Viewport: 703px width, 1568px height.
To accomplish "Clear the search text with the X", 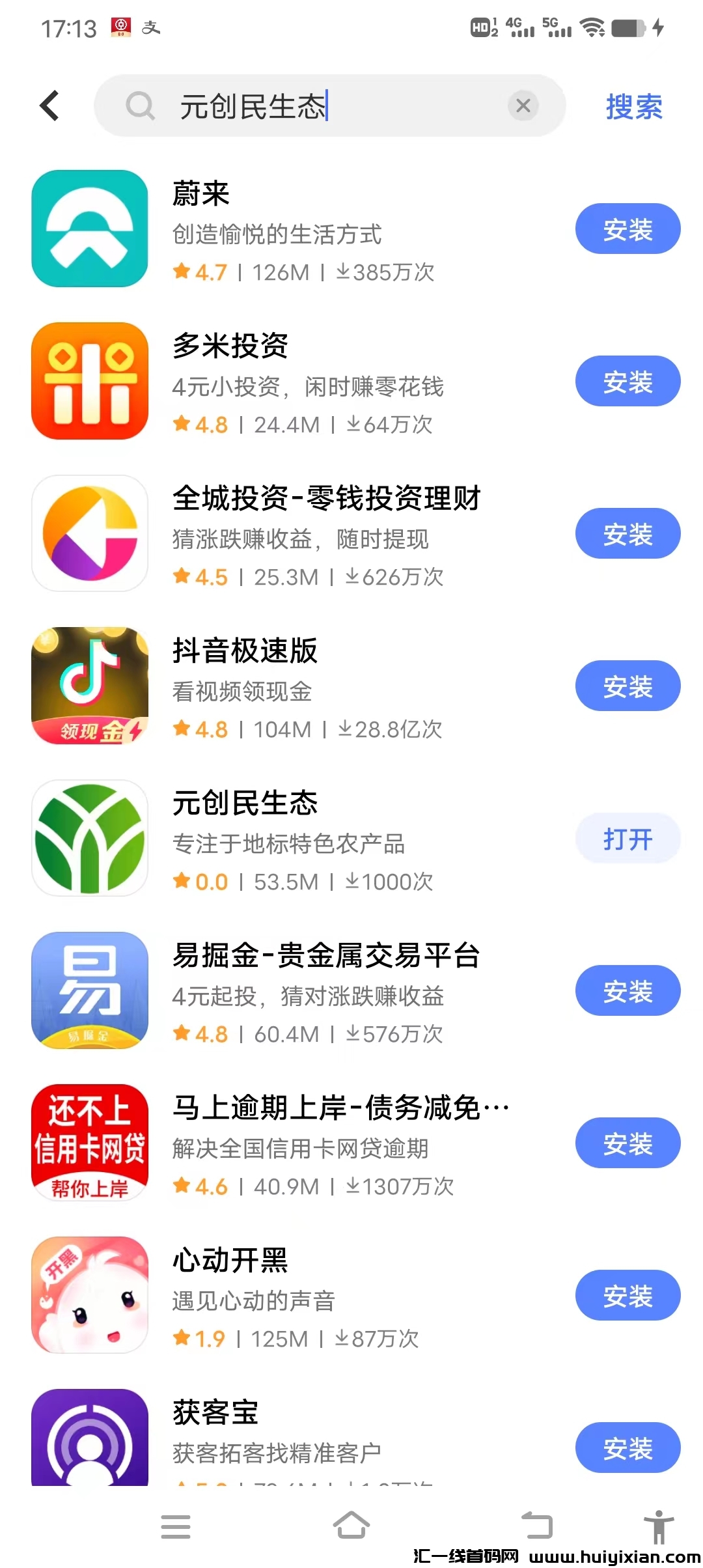I will 523,105.
